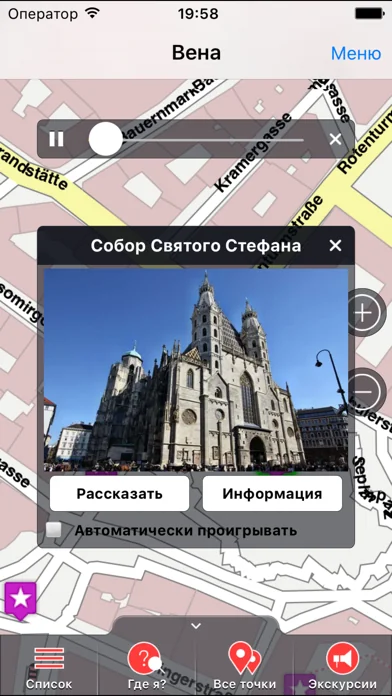The image size is (392, 696).
Task: Enable the Автоматически проигрывать checkbox
Action: pyautogui.click(x=54, y=530)
